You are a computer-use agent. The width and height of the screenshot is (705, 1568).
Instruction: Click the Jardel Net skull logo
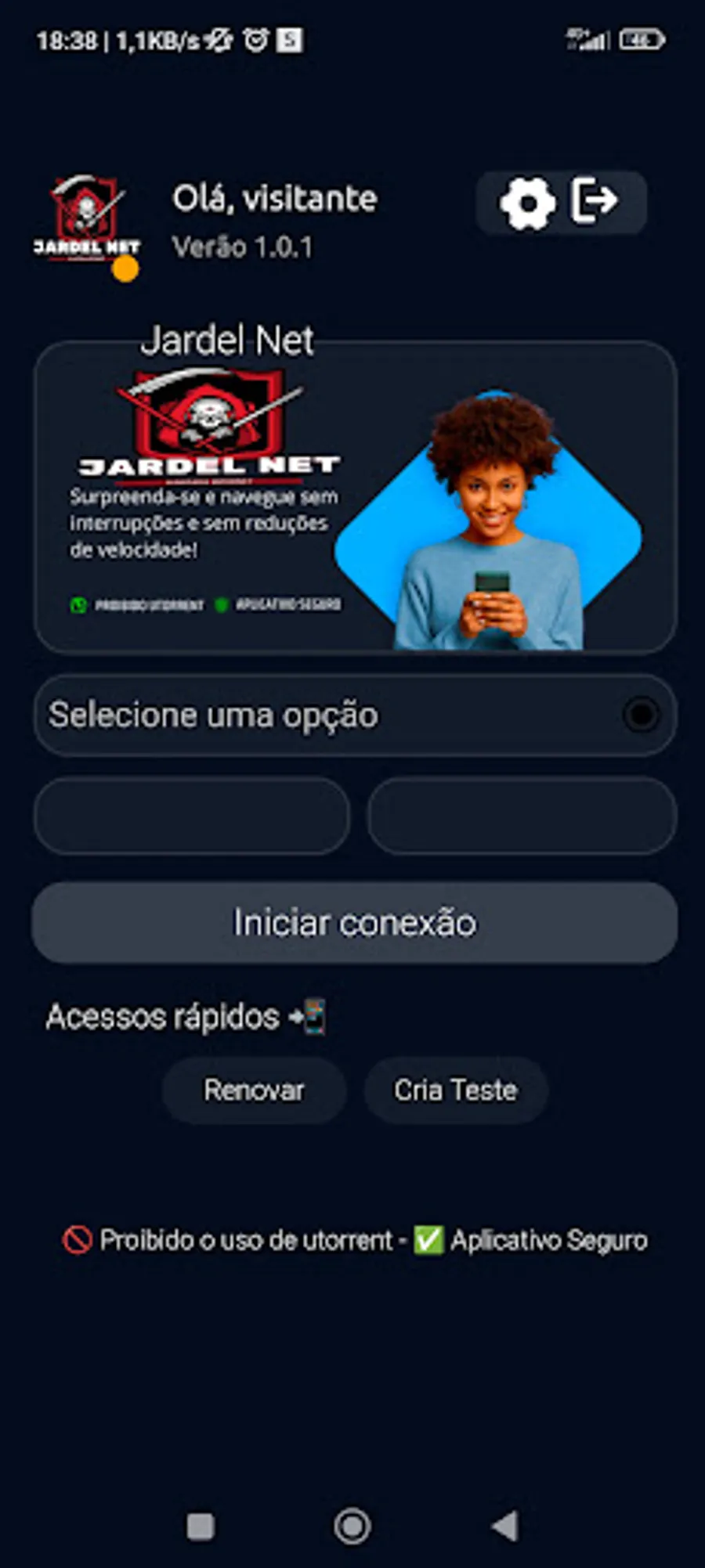[86, 215]
